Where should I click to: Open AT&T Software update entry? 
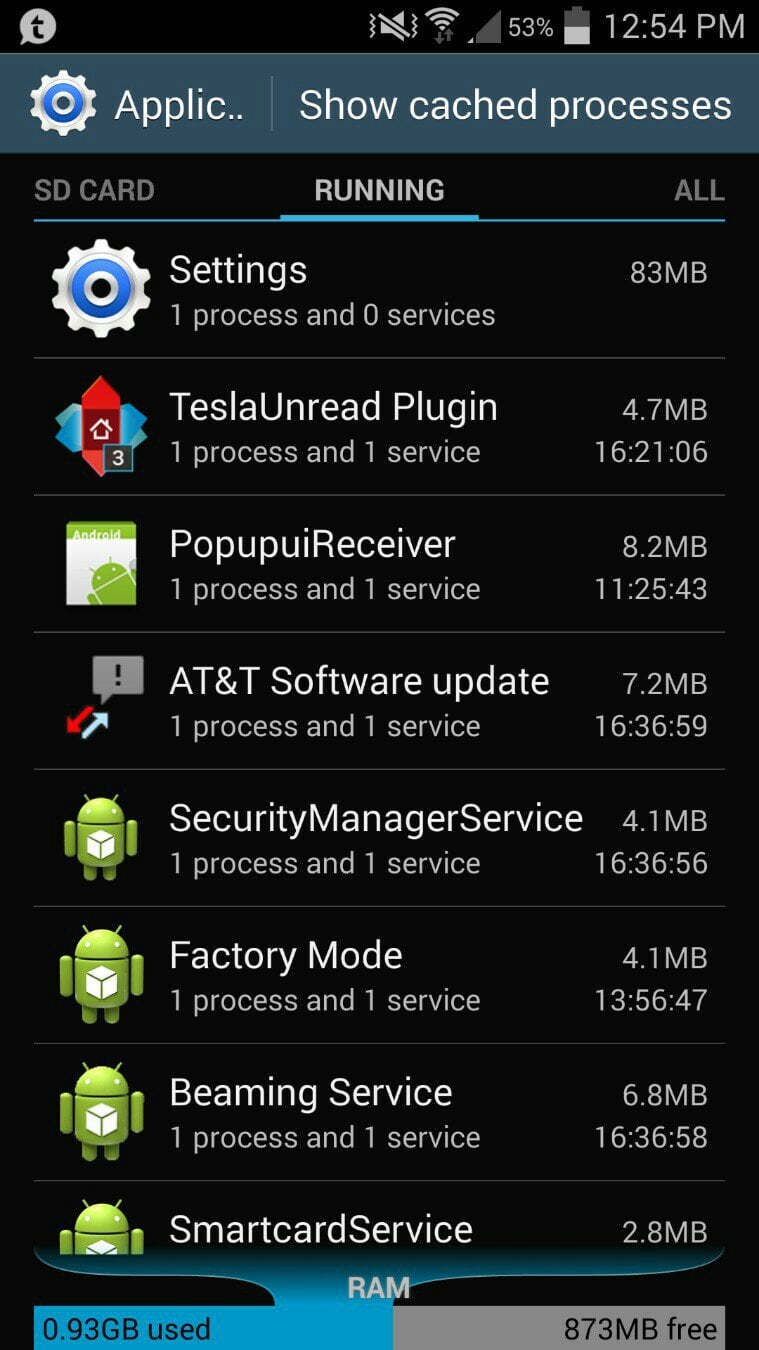[379, 701]
